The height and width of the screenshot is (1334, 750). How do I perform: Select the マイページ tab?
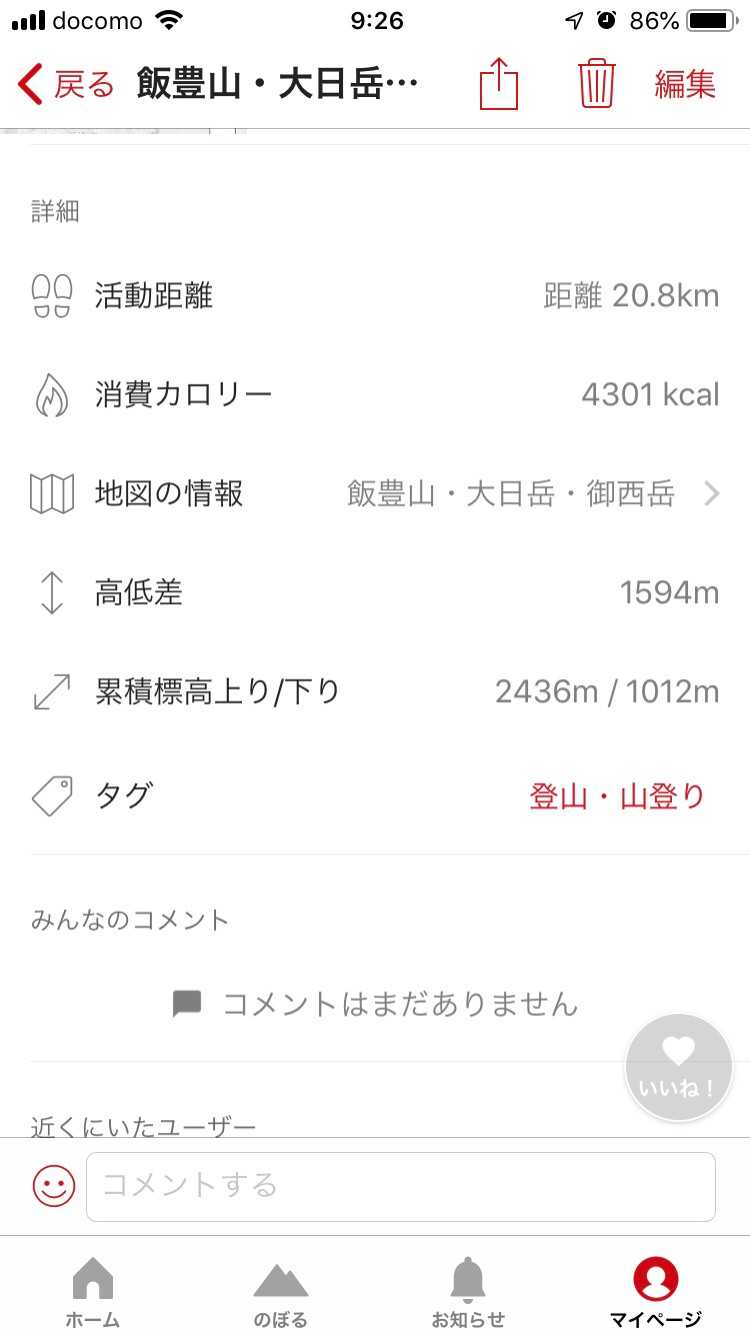(x=655, y=1292)
